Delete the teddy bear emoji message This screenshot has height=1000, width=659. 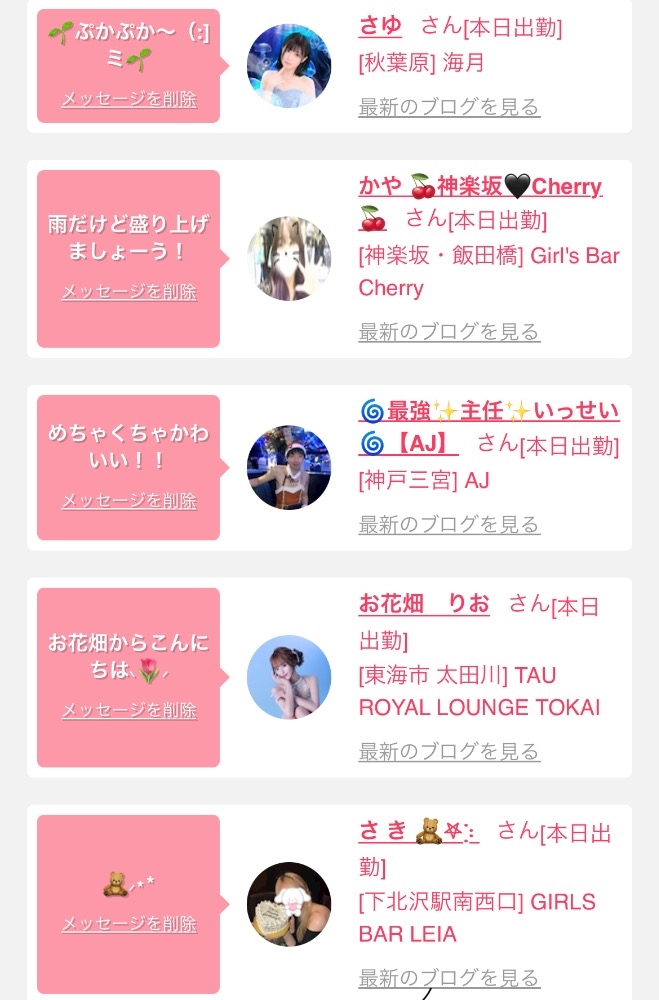tap(129, 925)
